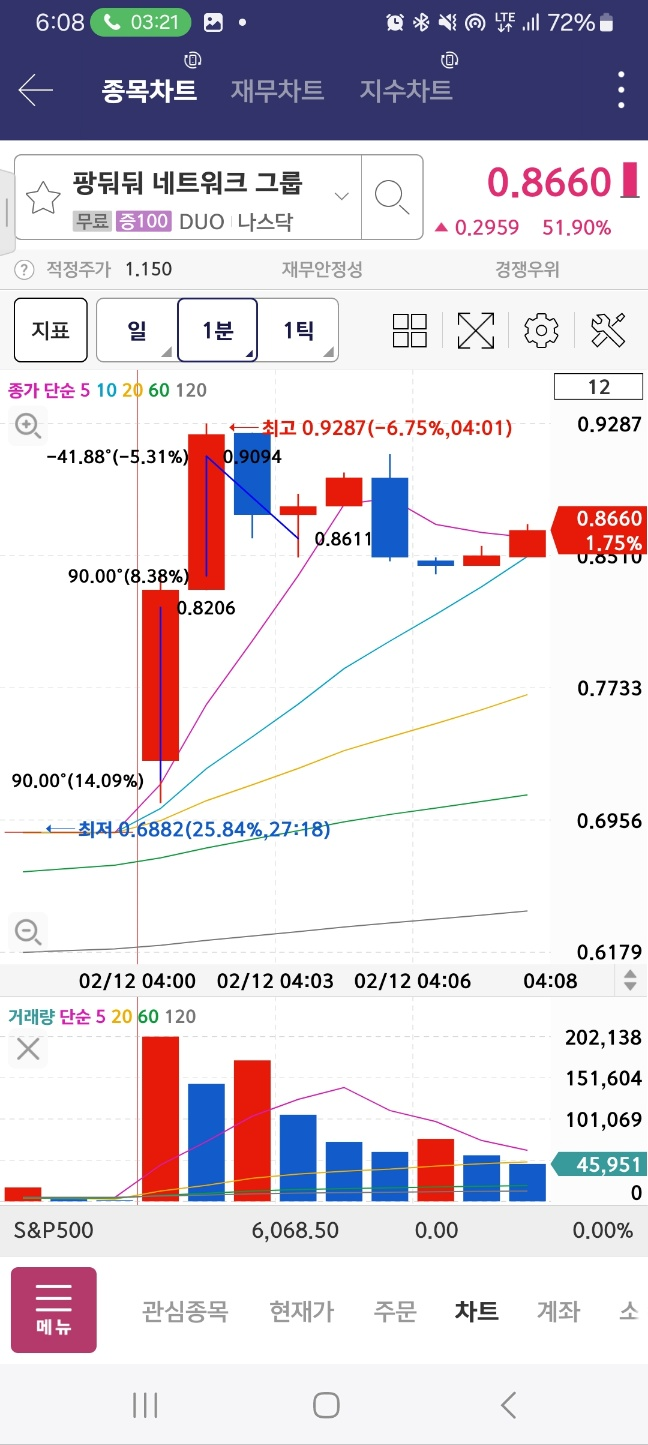Image resolution: width=648 pixels, height=1445 pixels.
Task: Zoom out on the chart
Action: tap(28, 932)
